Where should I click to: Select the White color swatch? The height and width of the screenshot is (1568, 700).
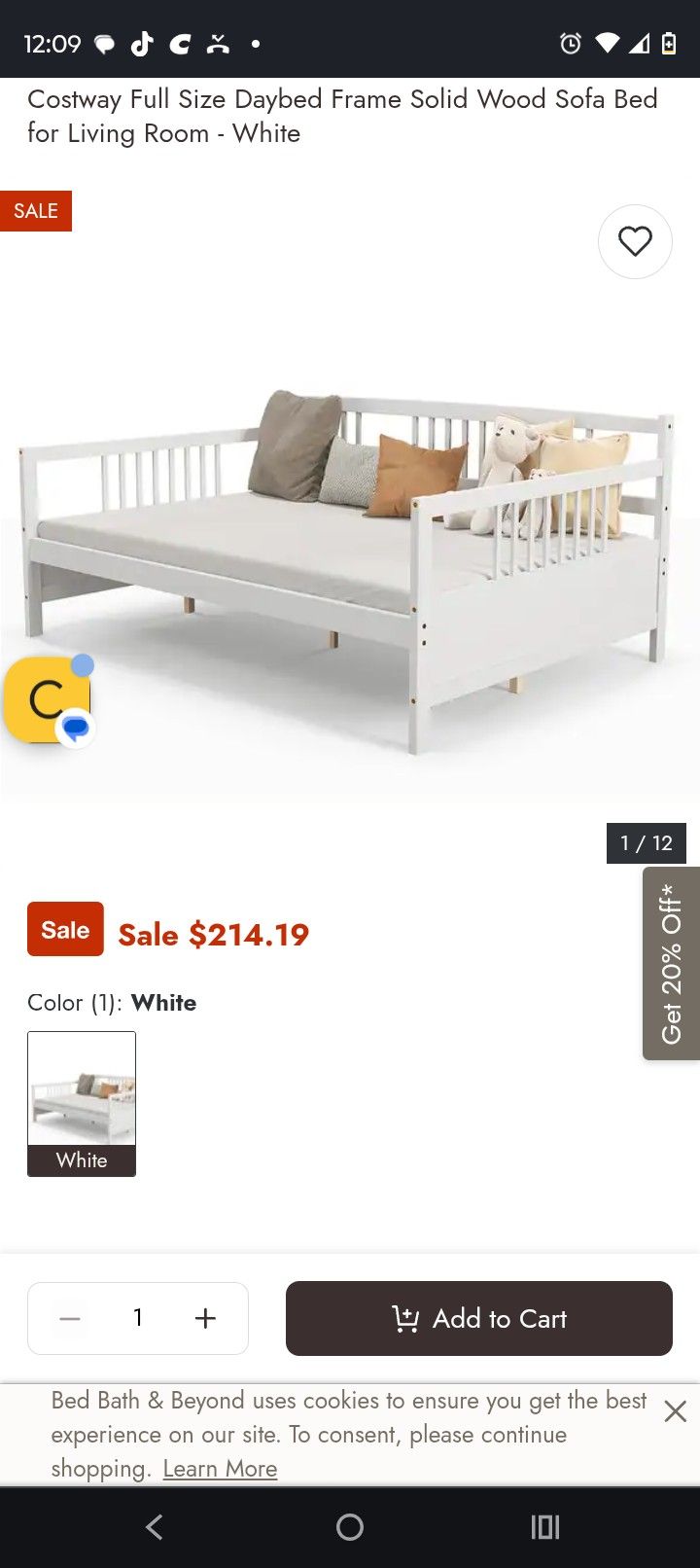(81, 1102)
